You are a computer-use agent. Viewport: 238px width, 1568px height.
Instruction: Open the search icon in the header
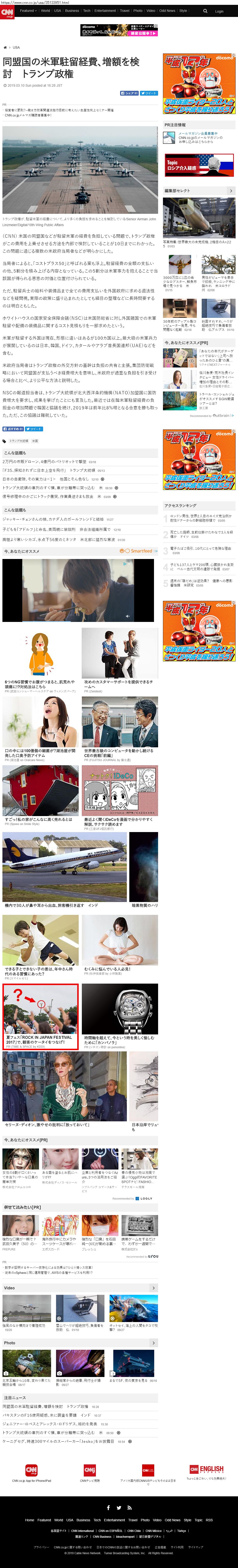tap(205, 11)
